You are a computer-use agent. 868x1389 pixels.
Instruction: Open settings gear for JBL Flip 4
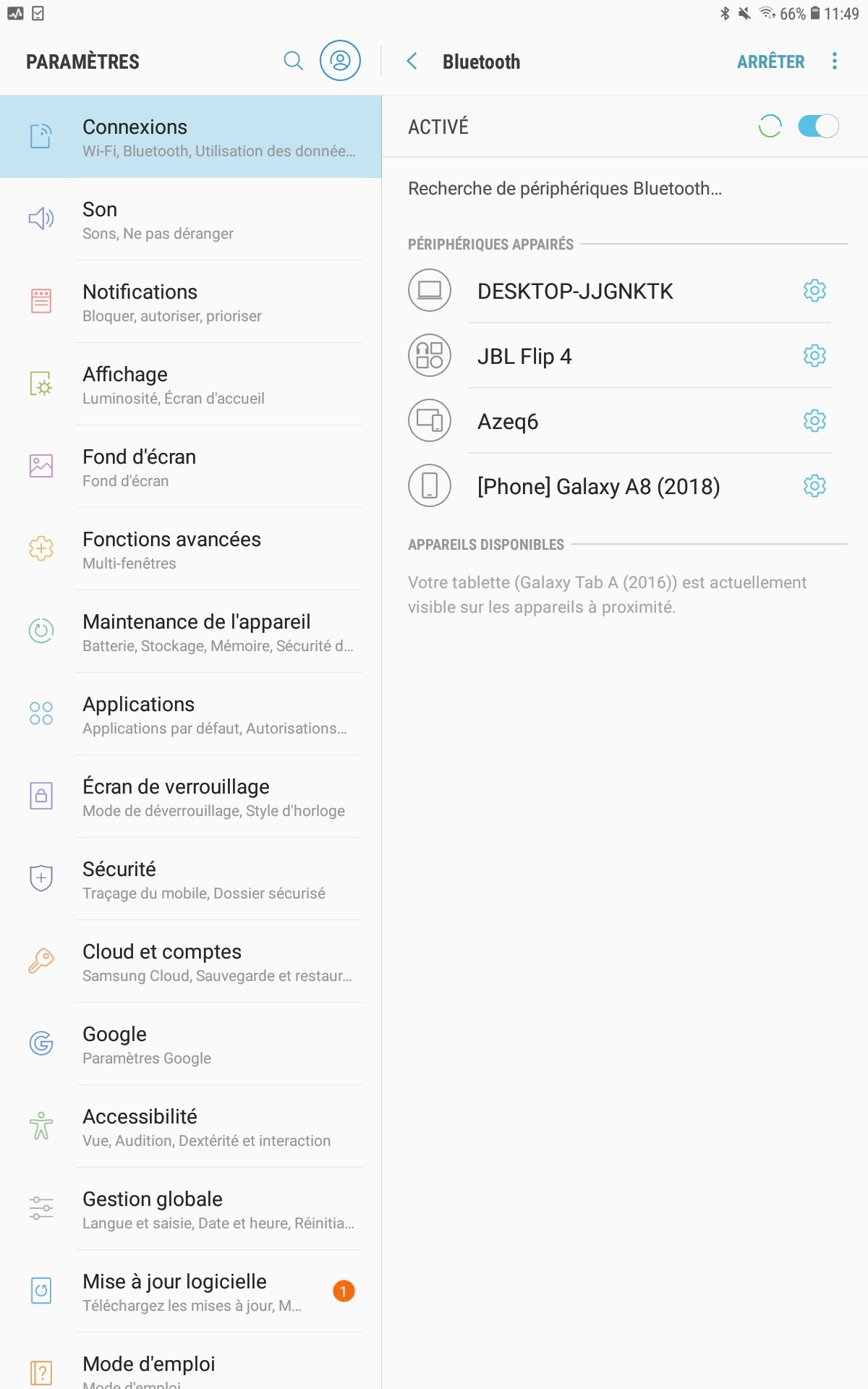[814, 356]
